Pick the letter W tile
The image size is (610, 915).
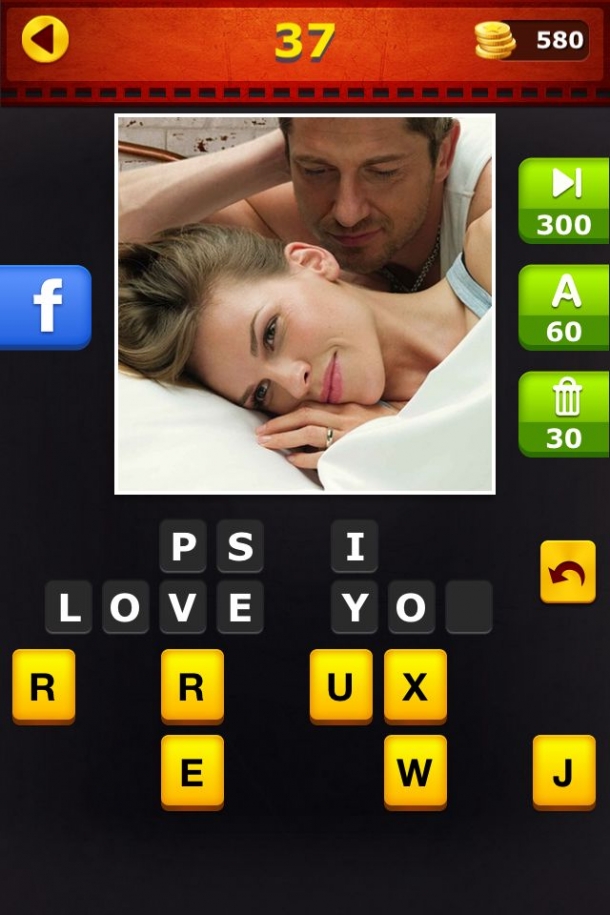click(x=415, y=771)
